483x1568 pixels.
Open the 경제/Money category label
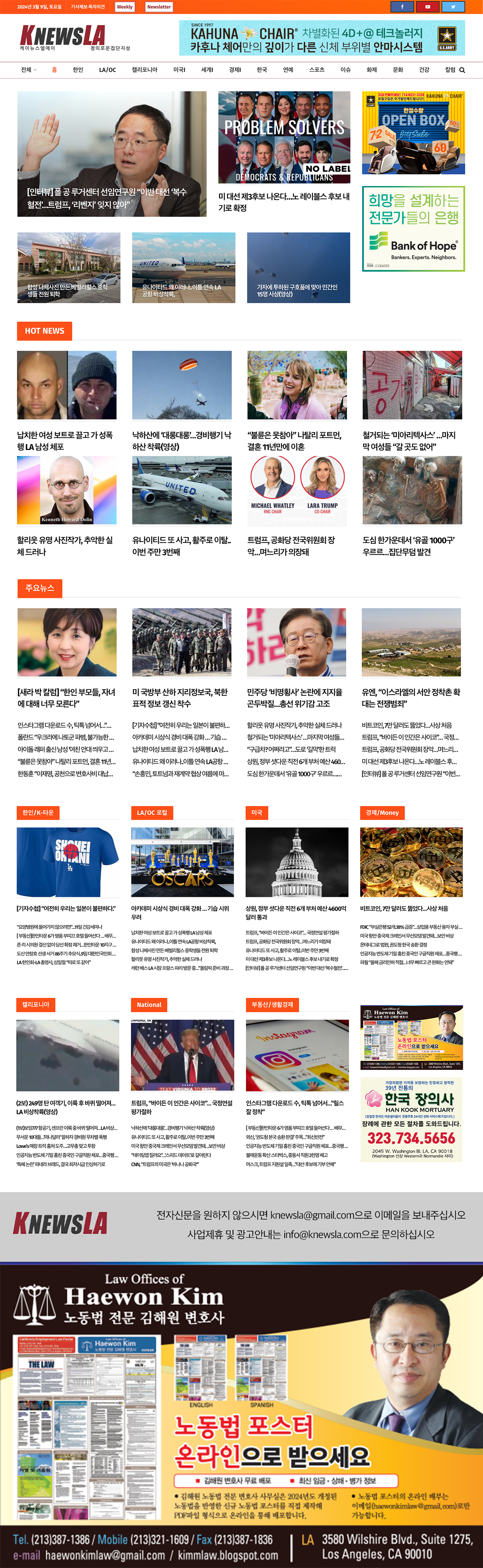382,813
